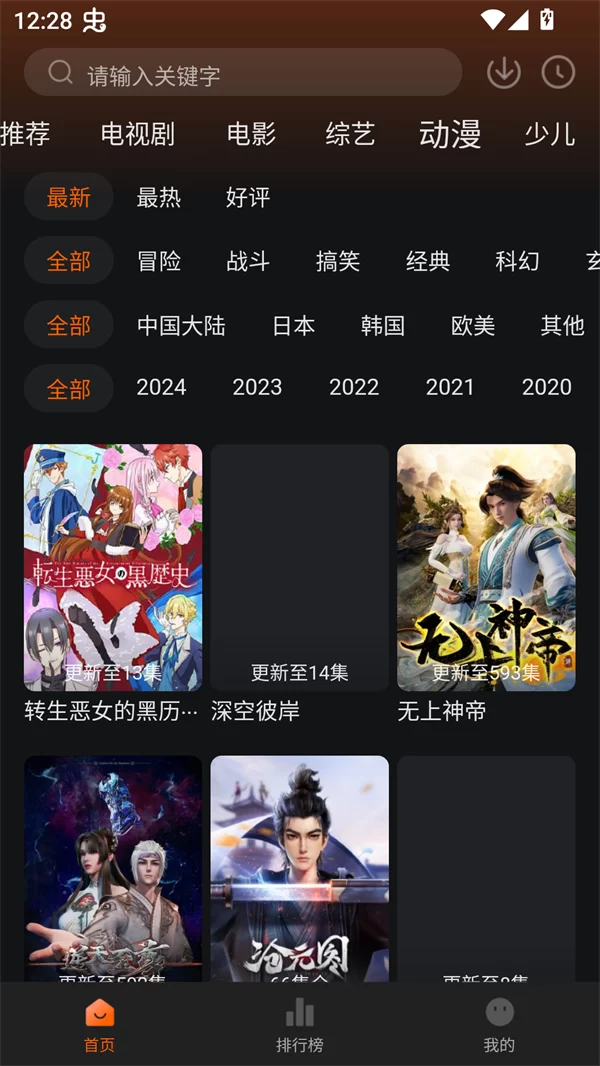Go to 排行榜 tab
Screen dimensions: 600x1066
pos(299,1025)
